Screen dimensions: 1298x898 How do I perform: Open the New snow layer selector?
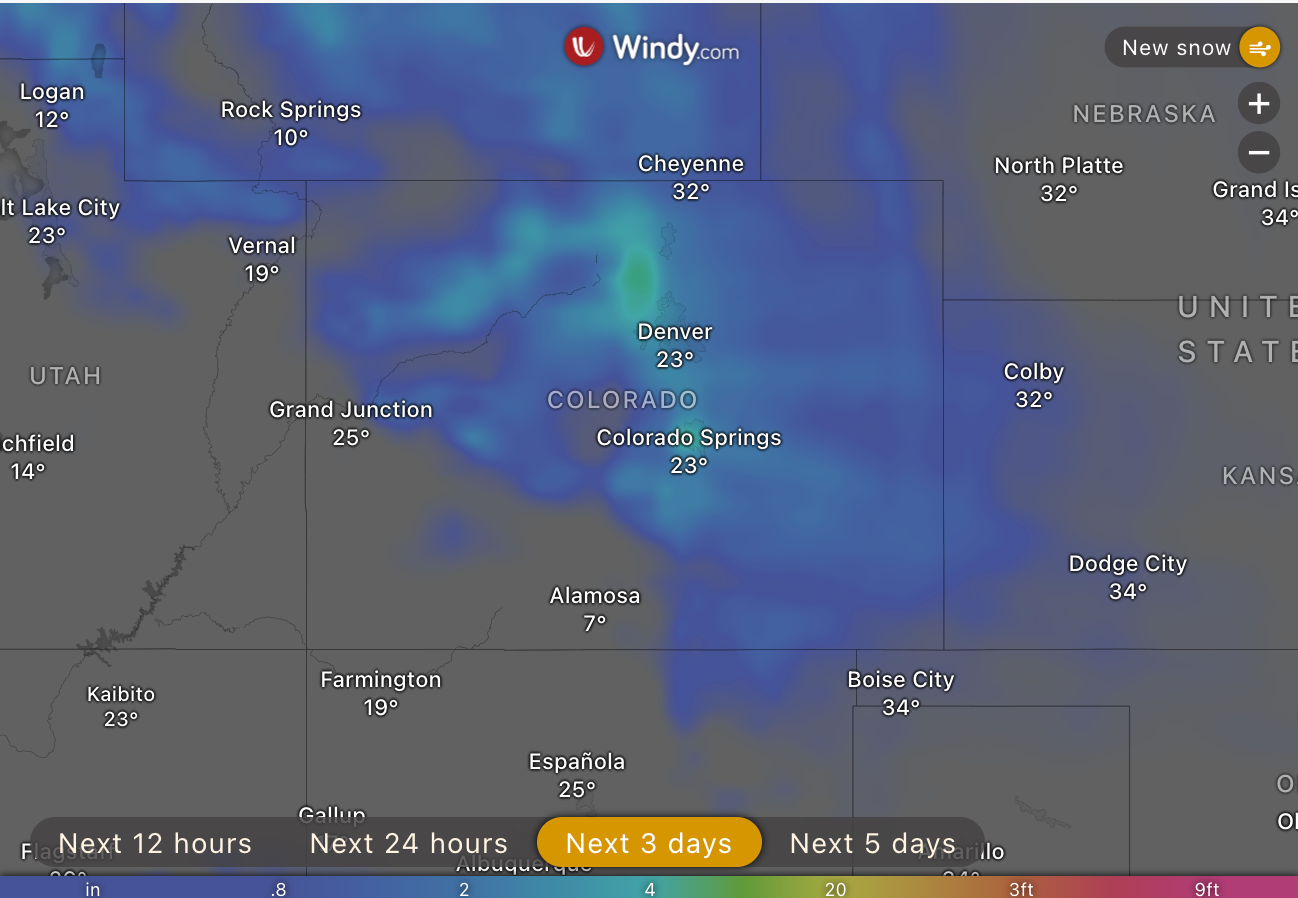1192,48
